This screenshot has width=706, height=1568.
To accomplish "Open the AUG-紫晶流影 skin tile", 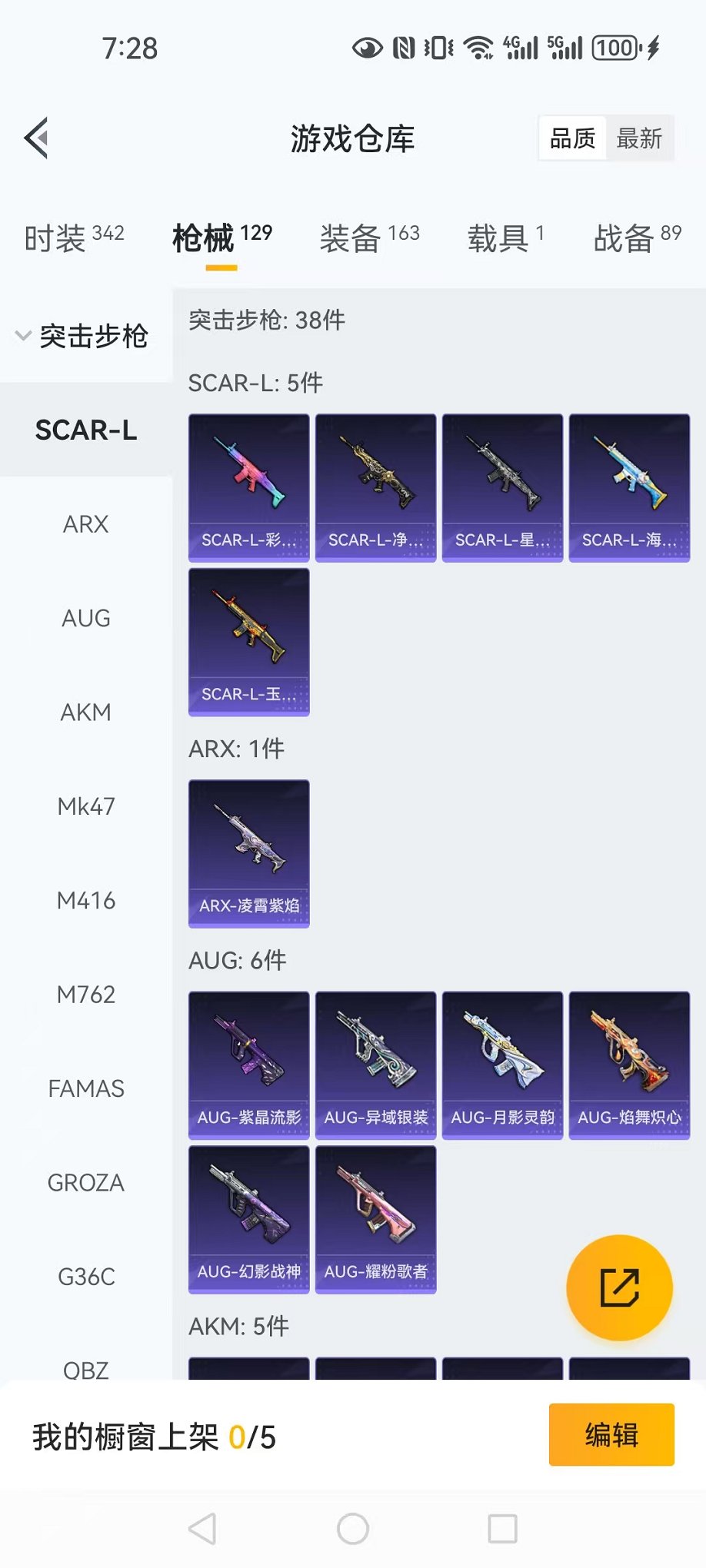I will (x=249, y=1065).
